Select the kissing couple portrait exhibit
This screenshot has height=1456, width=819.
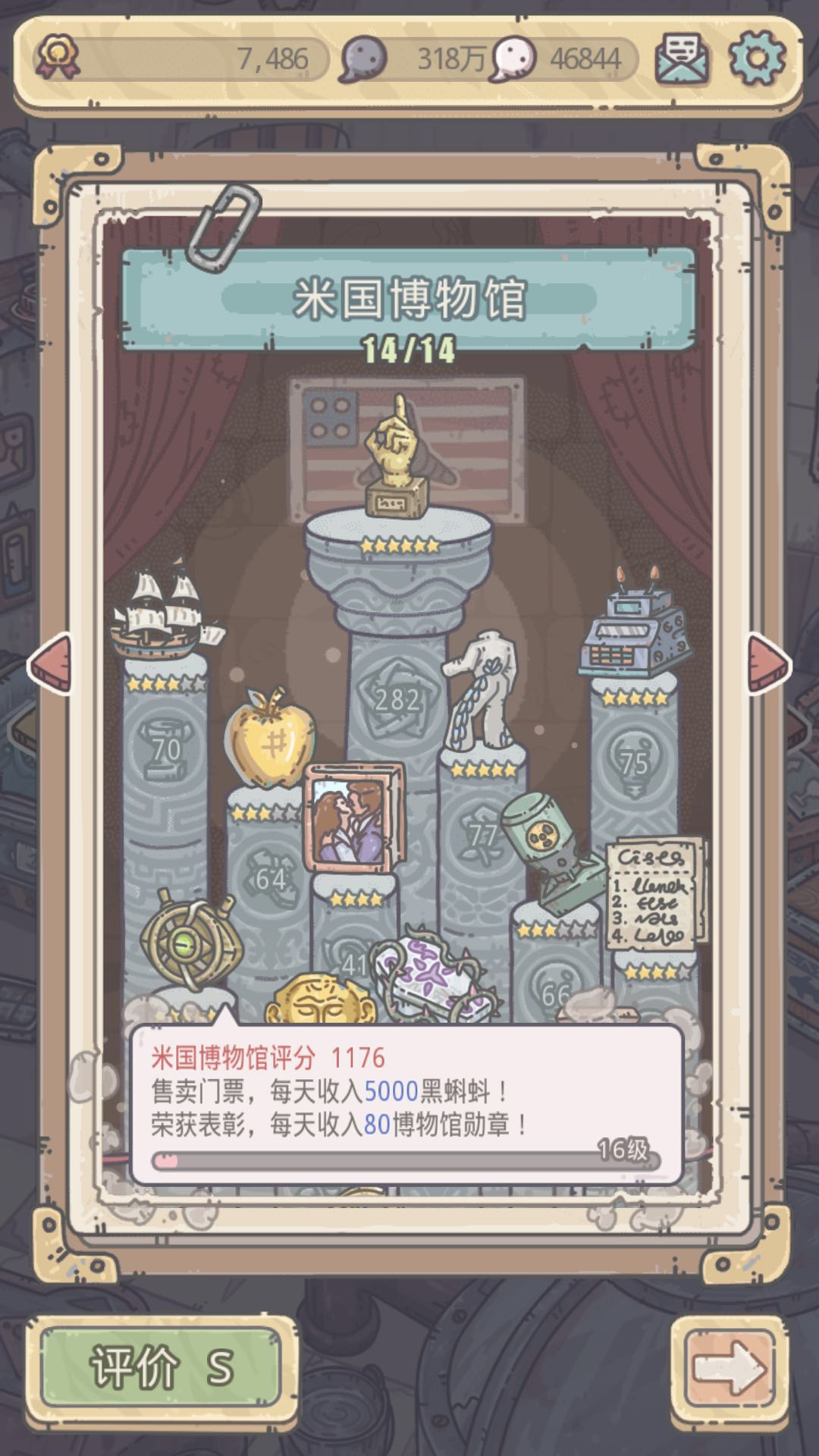click(353, 819)
